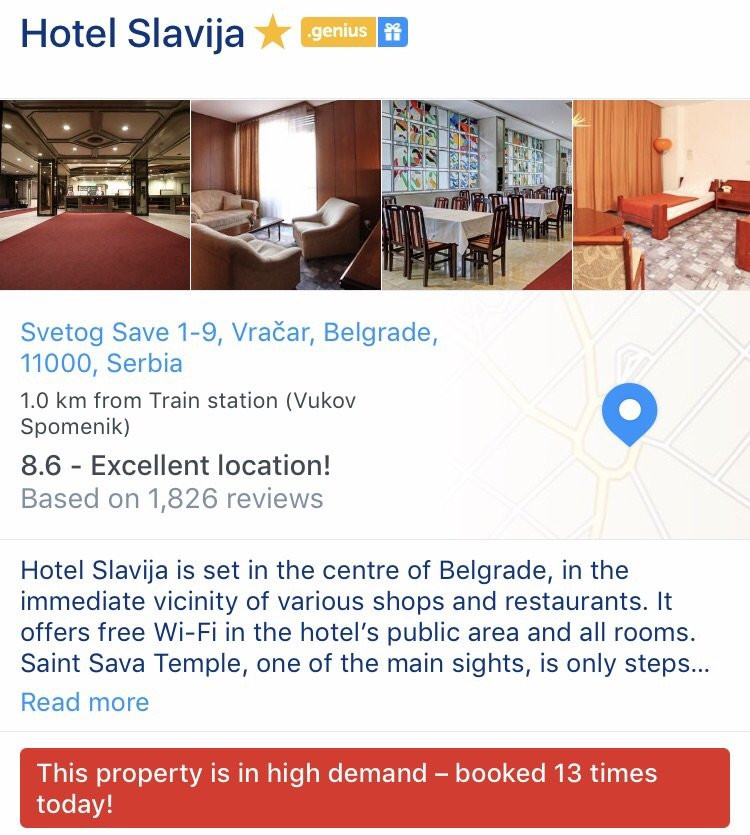This screenshot has height=835, width=750.
Task: Expand the description with Read more
Action: coord(85,702)
